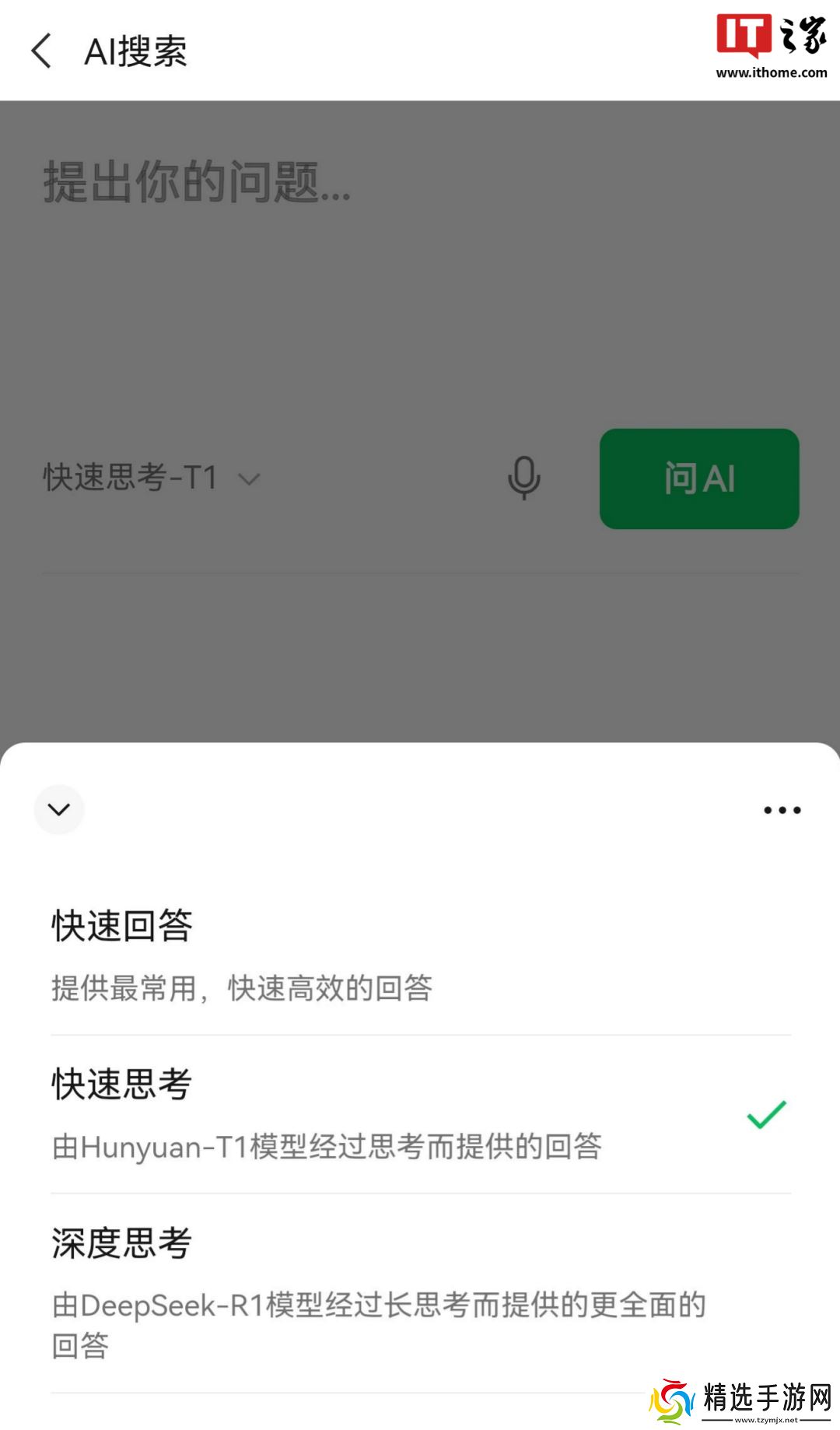Go back from AI搜索 page
This screenshot has height=1430, width=840.
pos(42,51)
